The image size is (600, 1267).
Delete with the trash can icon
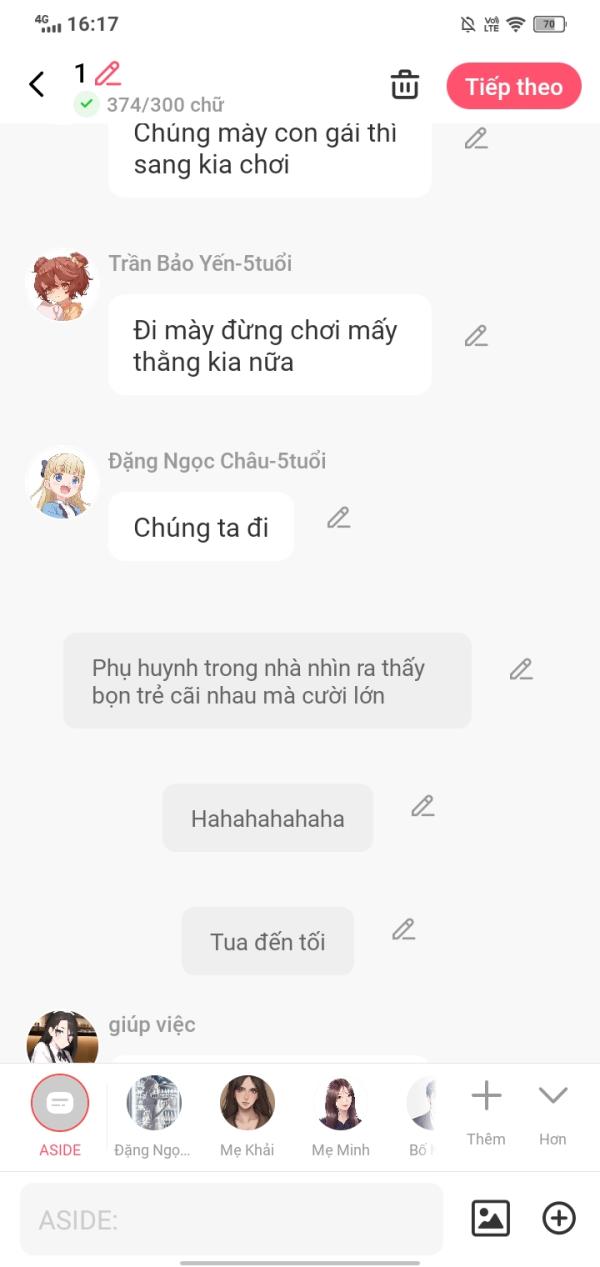click(x=404, y=85)
